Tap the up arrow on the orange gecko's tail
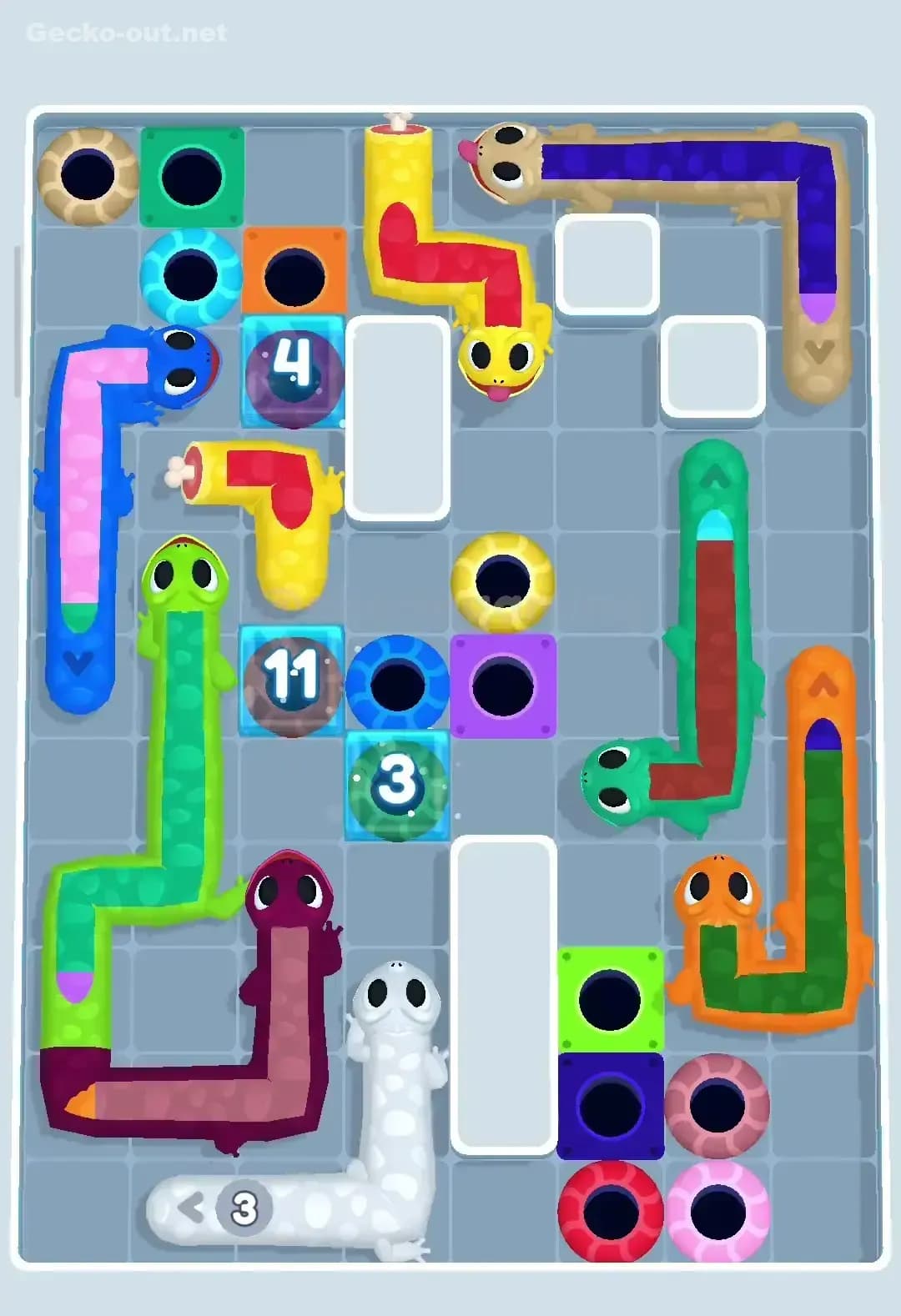Image resolution: width=901 pixels, height=1316 pixels. coord(822,686)
